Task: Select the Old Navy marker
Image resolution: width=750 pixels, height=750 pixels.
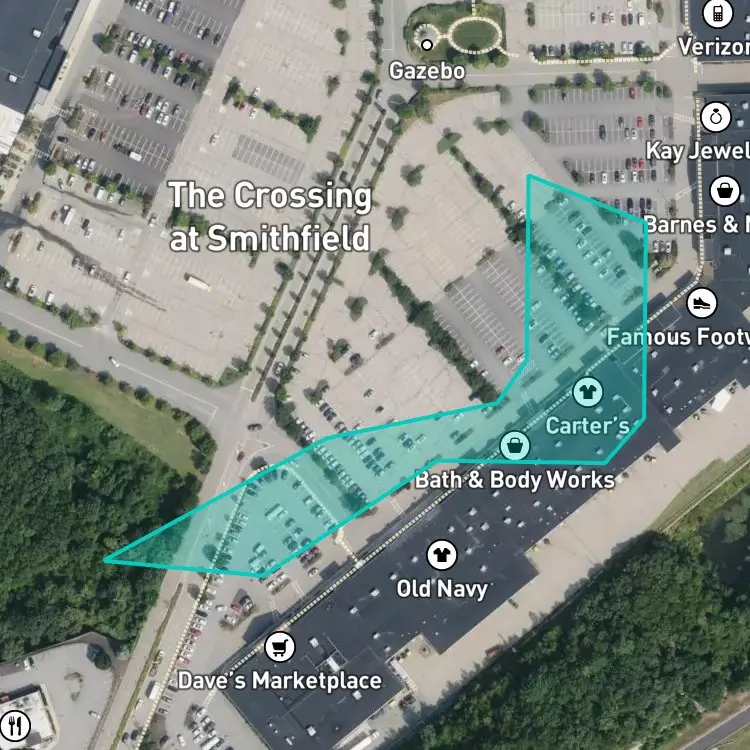Action: point(441,555)
